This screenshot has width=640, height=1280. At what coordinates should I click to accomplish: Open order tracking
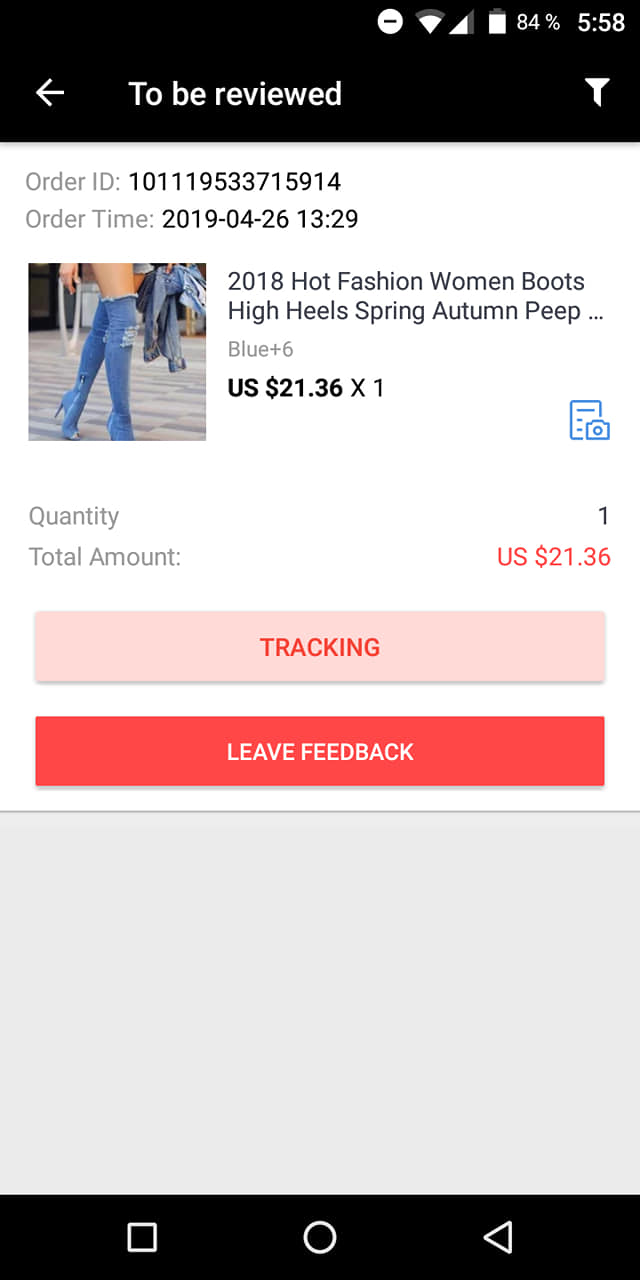coord(320,647)
